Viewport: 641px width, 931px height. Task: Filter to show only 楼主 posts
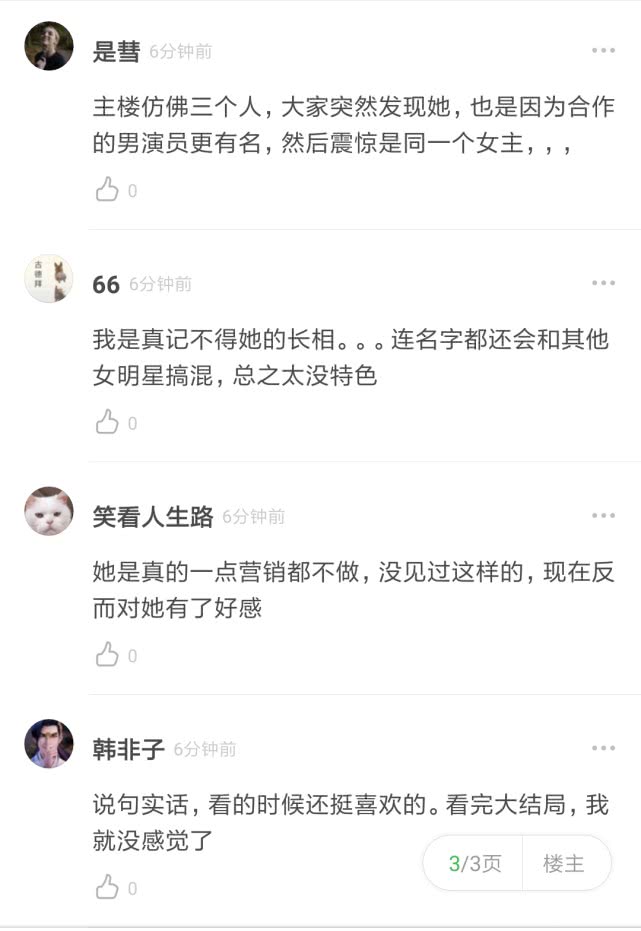click(x=564, y=863)
